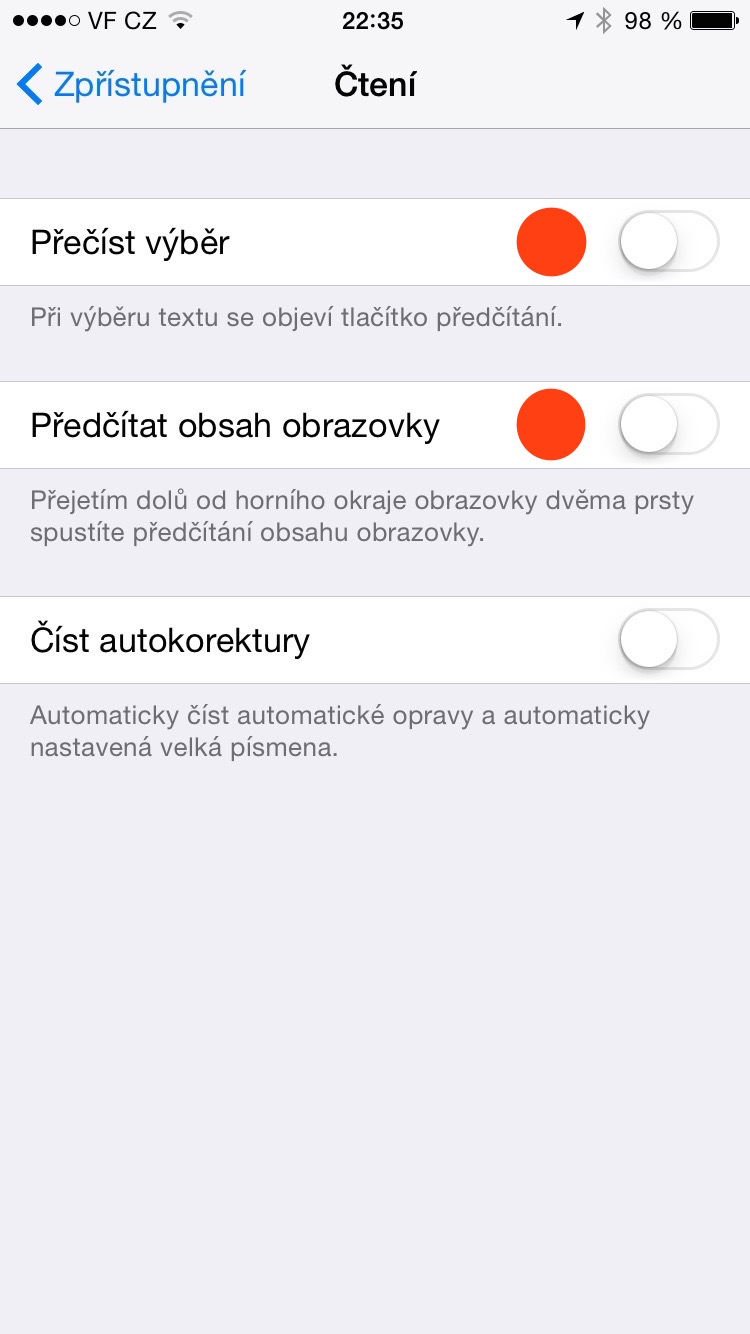750x1334 pixels.
Task: Go back to Zpřístupnění
Action: pyautogui.click(x=130, y=85)
